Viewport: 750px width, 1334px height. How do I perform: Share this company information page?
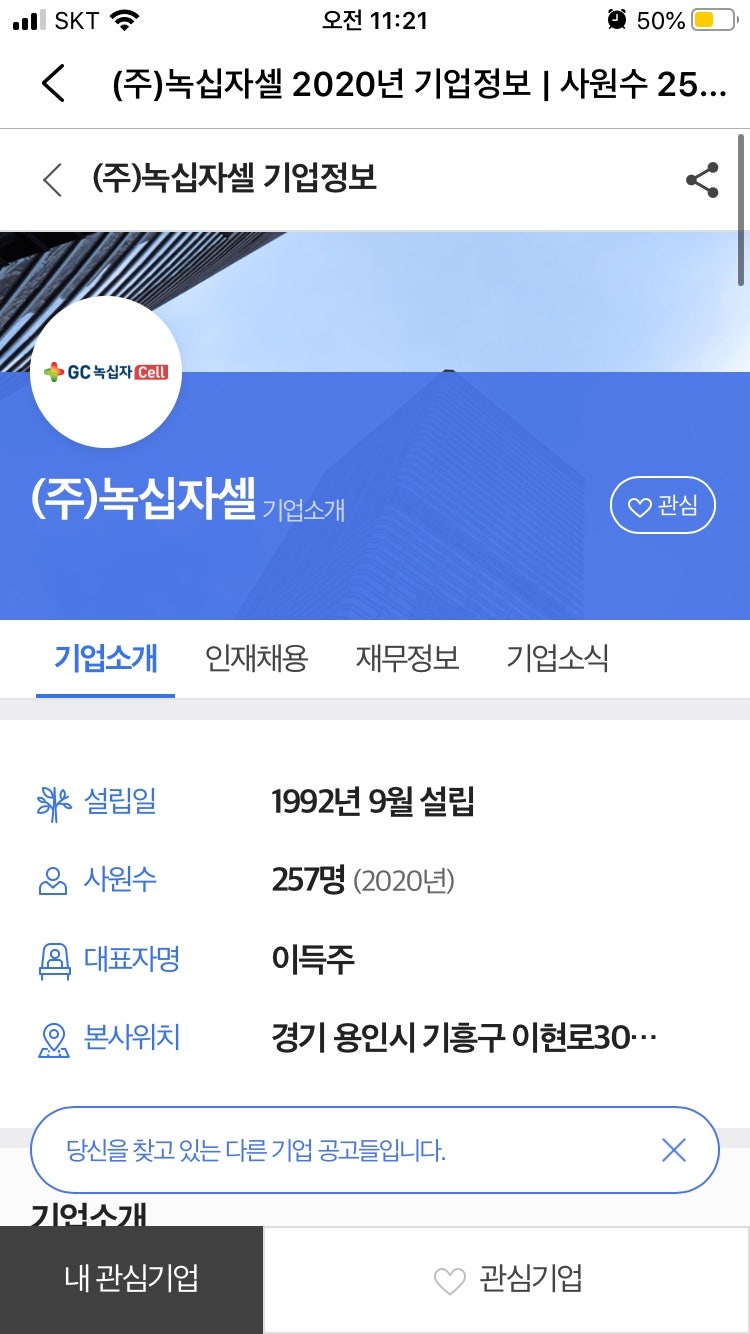coord(702,180)
